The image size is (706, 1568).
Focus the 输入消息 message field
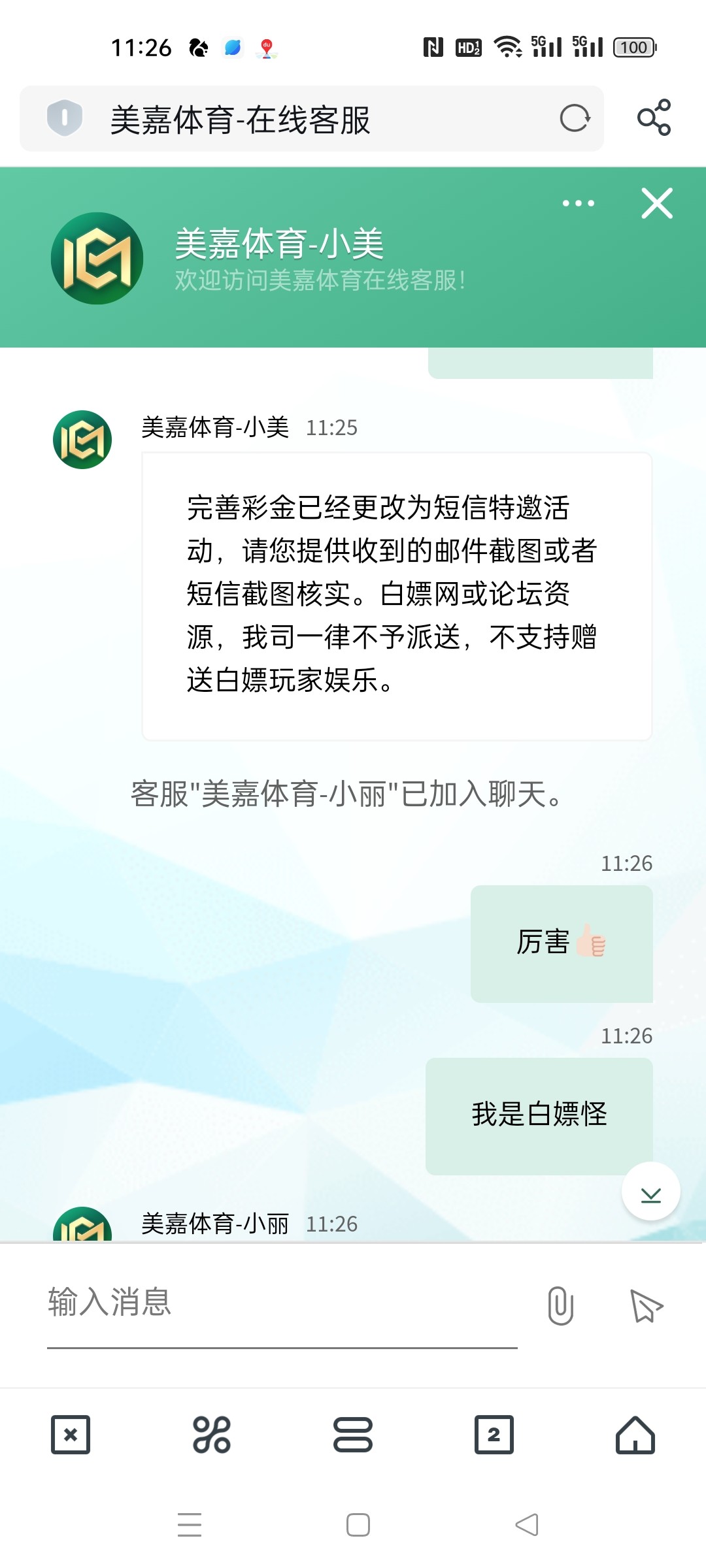(x=281, y=1302)
